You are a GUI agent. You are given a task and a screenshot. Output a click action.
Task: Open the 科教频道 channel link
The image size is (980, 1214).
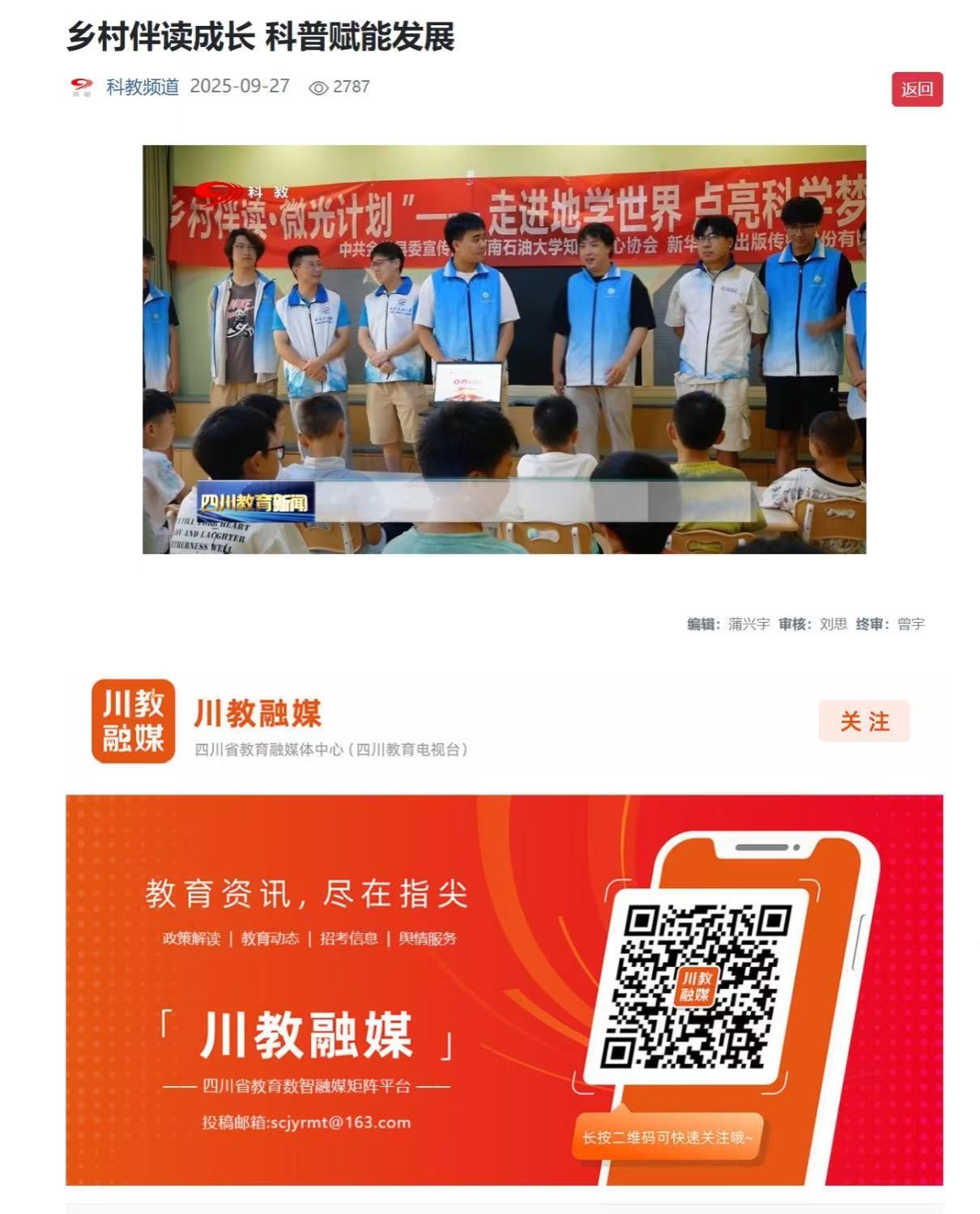pyautogui.click(x=142, y=87)
